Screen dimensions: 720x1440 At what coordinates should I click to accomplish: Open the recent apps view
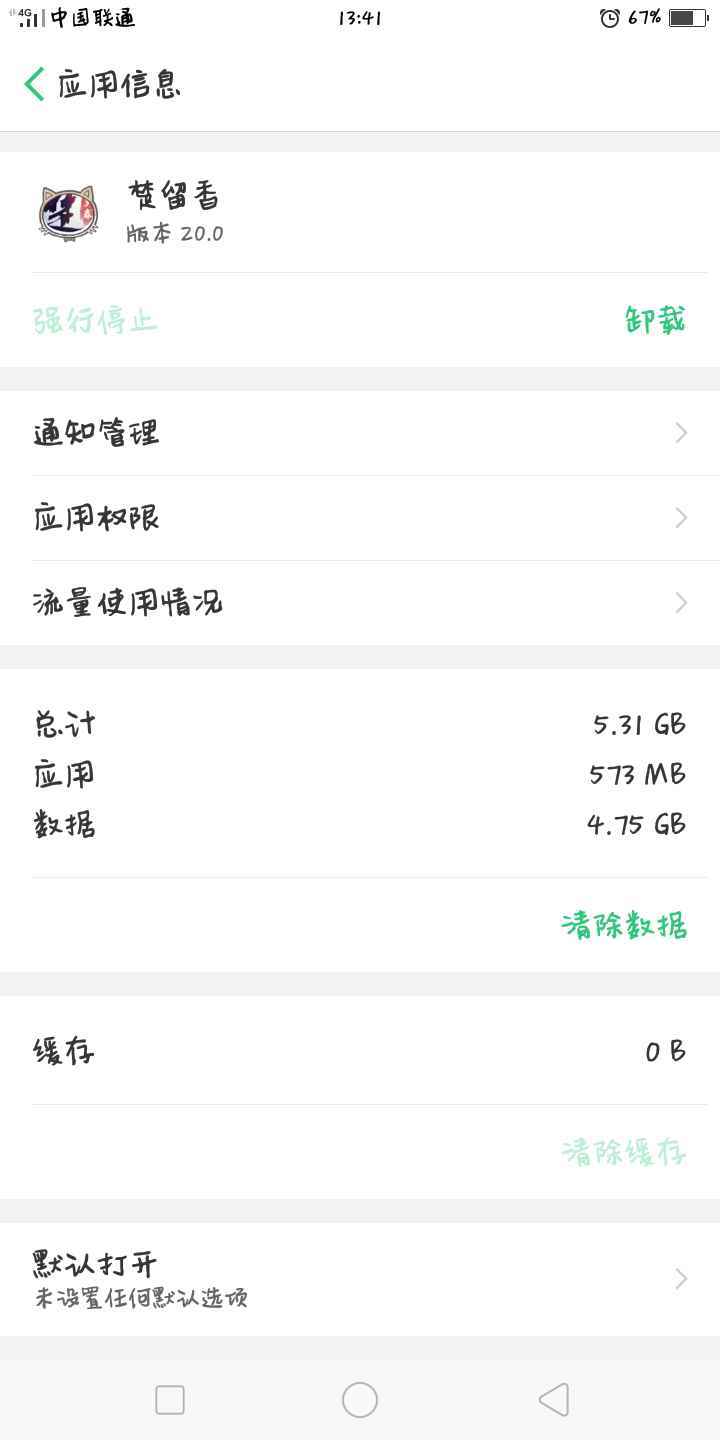[x=170, y=1400]
